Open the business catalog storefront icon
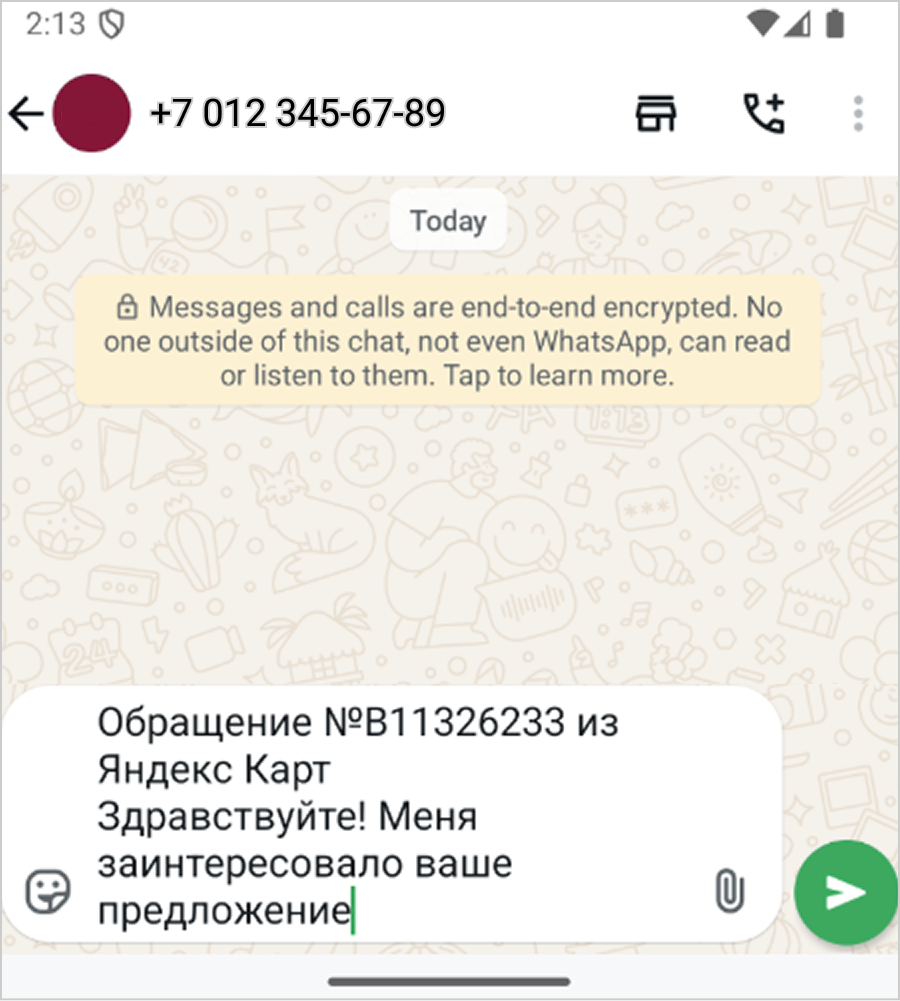Image resolution: width=900 pixels, height=1001 pixels. click(656, 114)
